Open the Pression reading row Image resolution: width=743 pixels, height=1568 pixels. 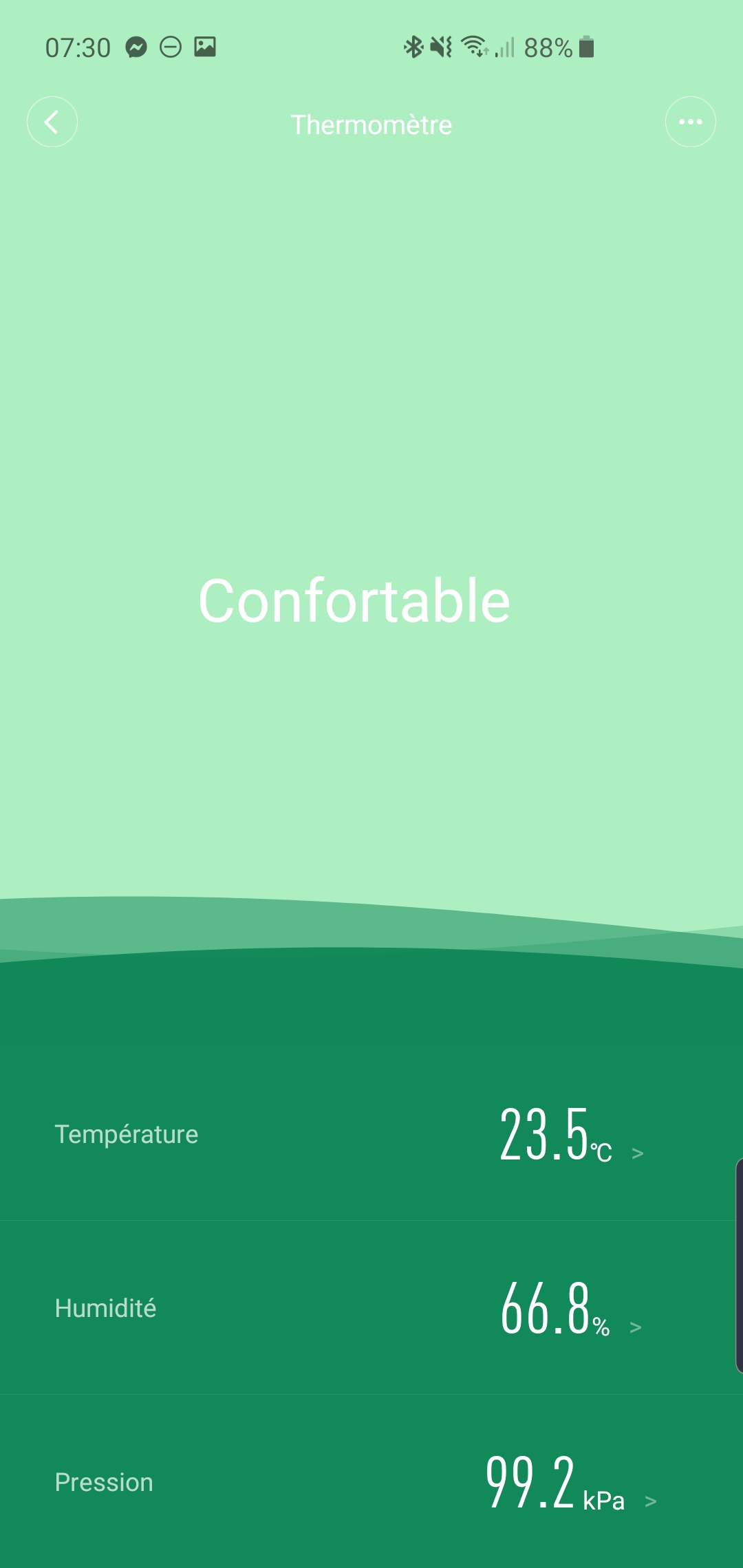pyautogui.click(x=371, y=1481)
